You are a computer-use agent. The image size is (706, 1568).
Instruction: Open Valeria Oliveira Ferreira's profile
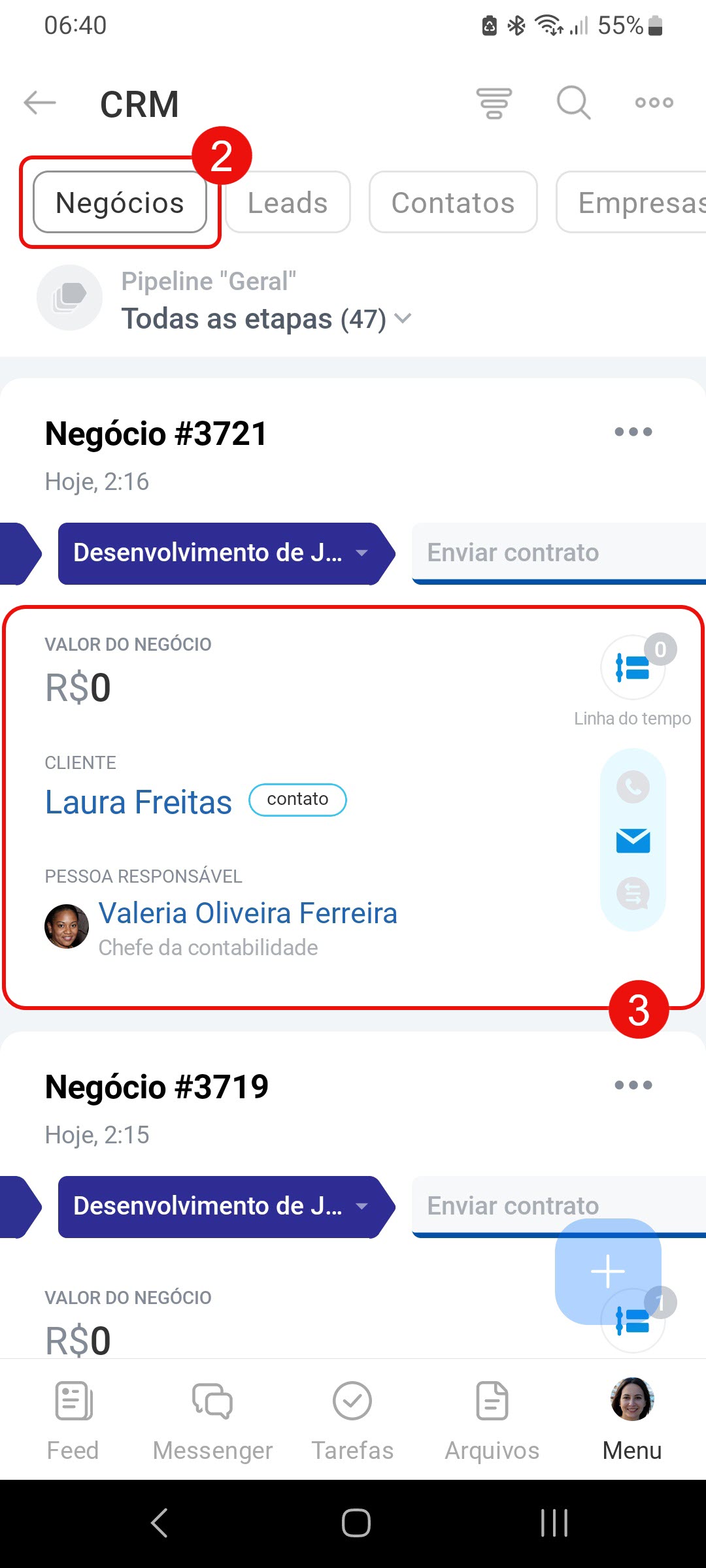(x=247, y=913)
